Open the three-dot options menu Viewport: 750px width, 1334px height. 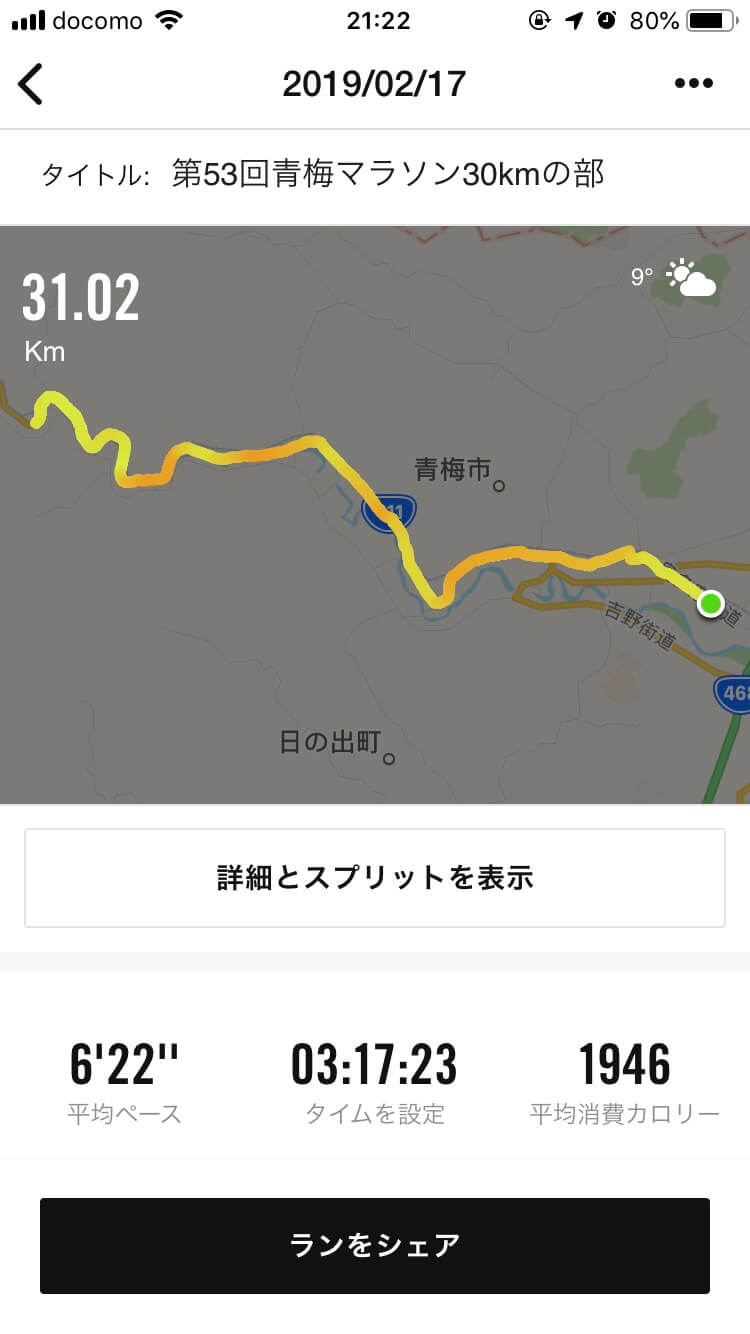coord(694,84)
